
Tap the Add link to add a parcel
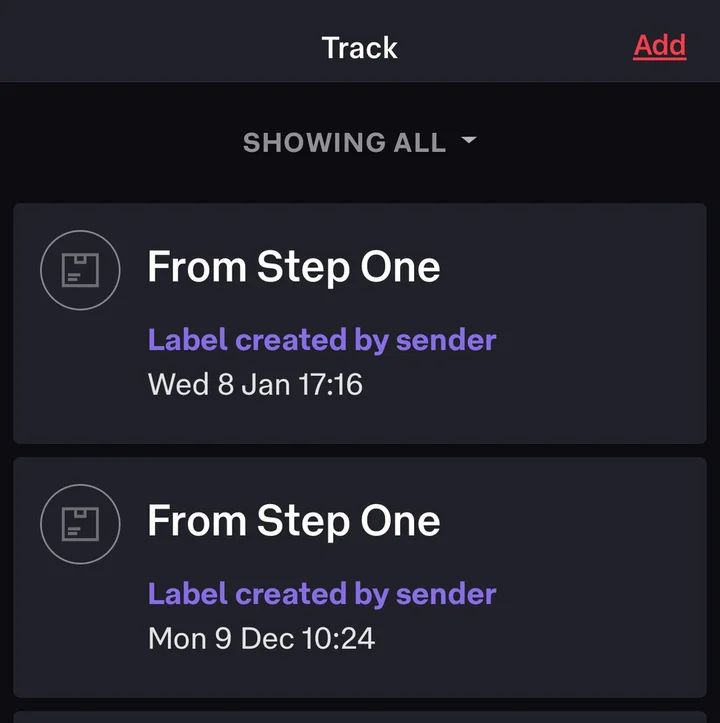click(659, 46)
